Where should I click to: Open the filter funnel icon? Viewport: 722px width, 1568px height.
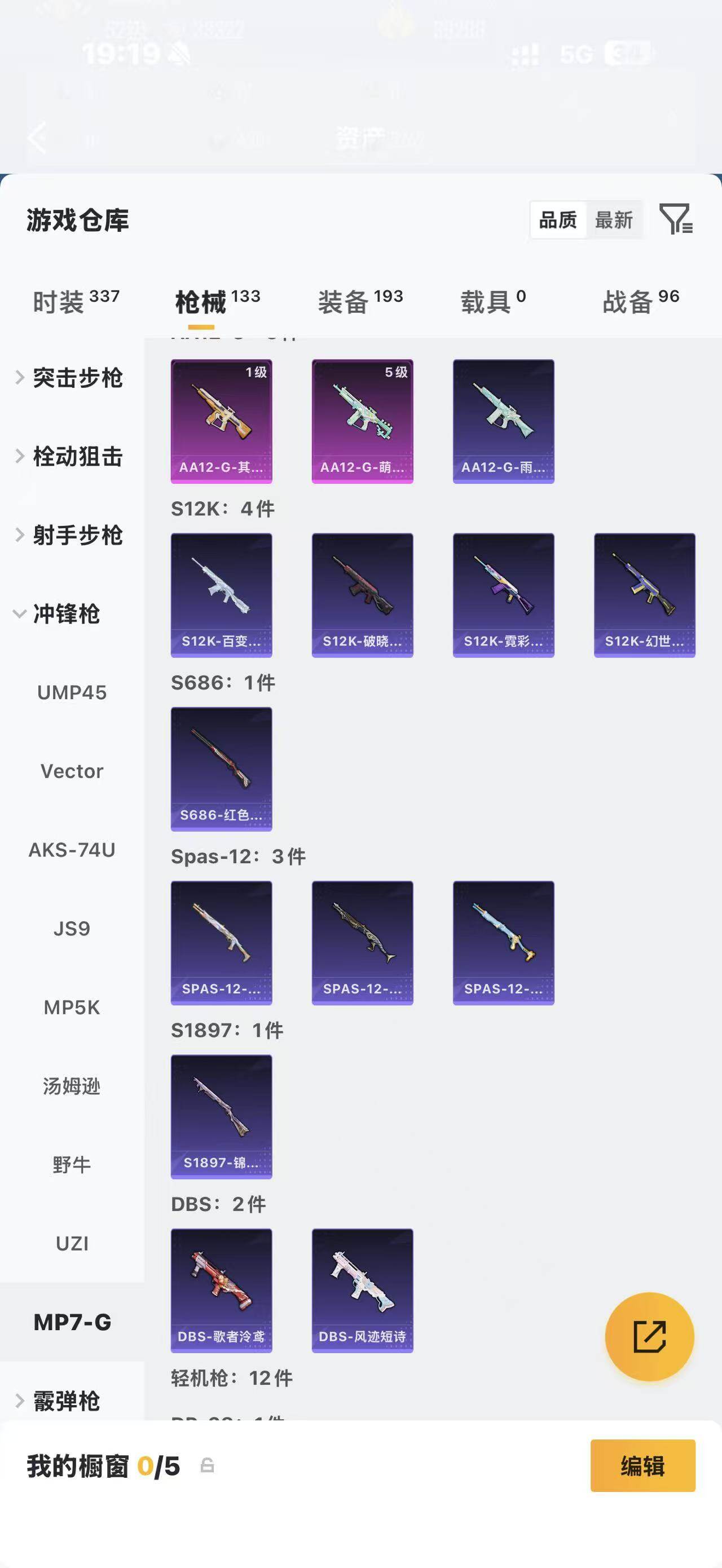[676, 219]
